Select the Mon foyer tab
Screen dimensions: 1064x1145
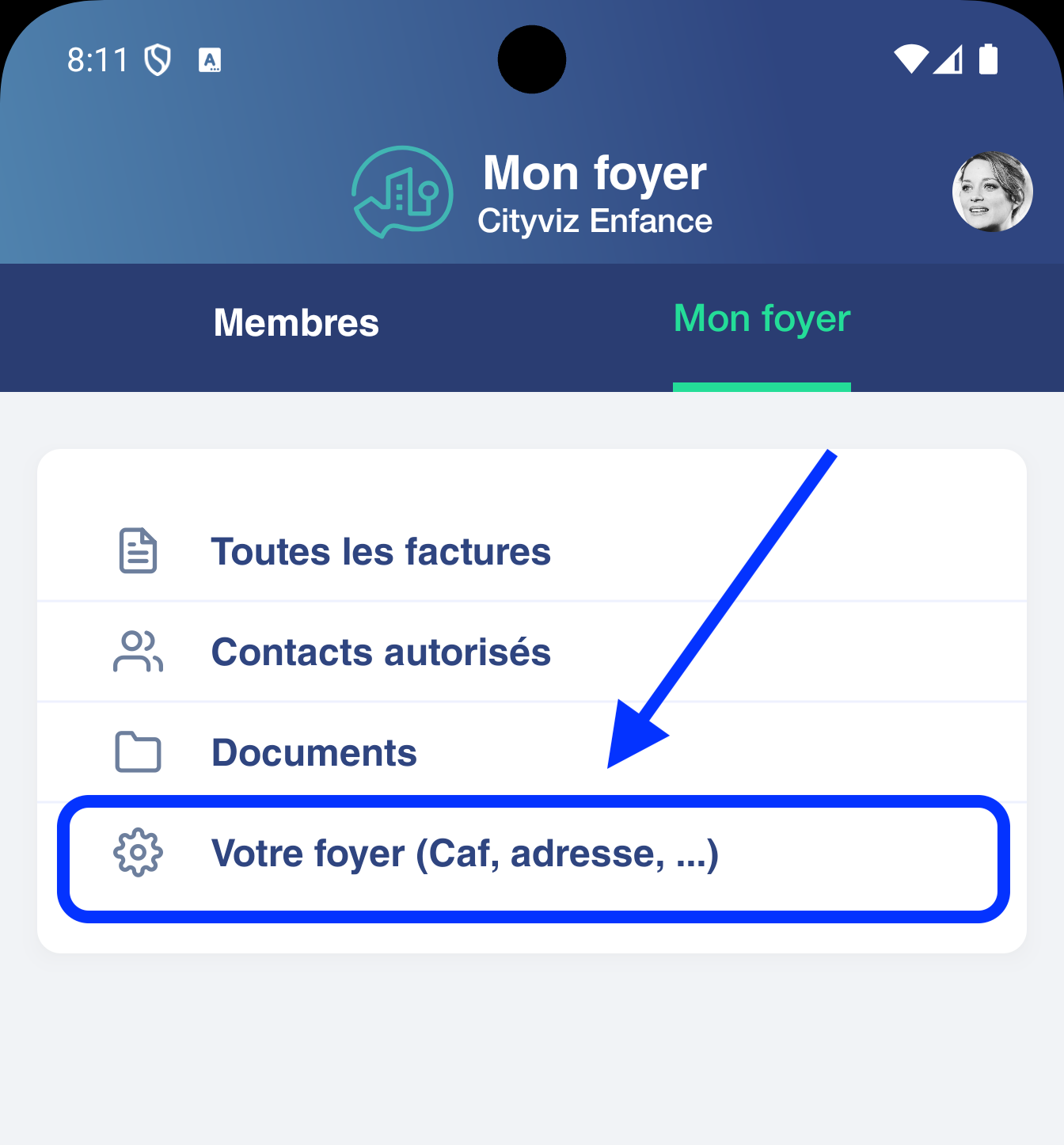tap(762, 320)
